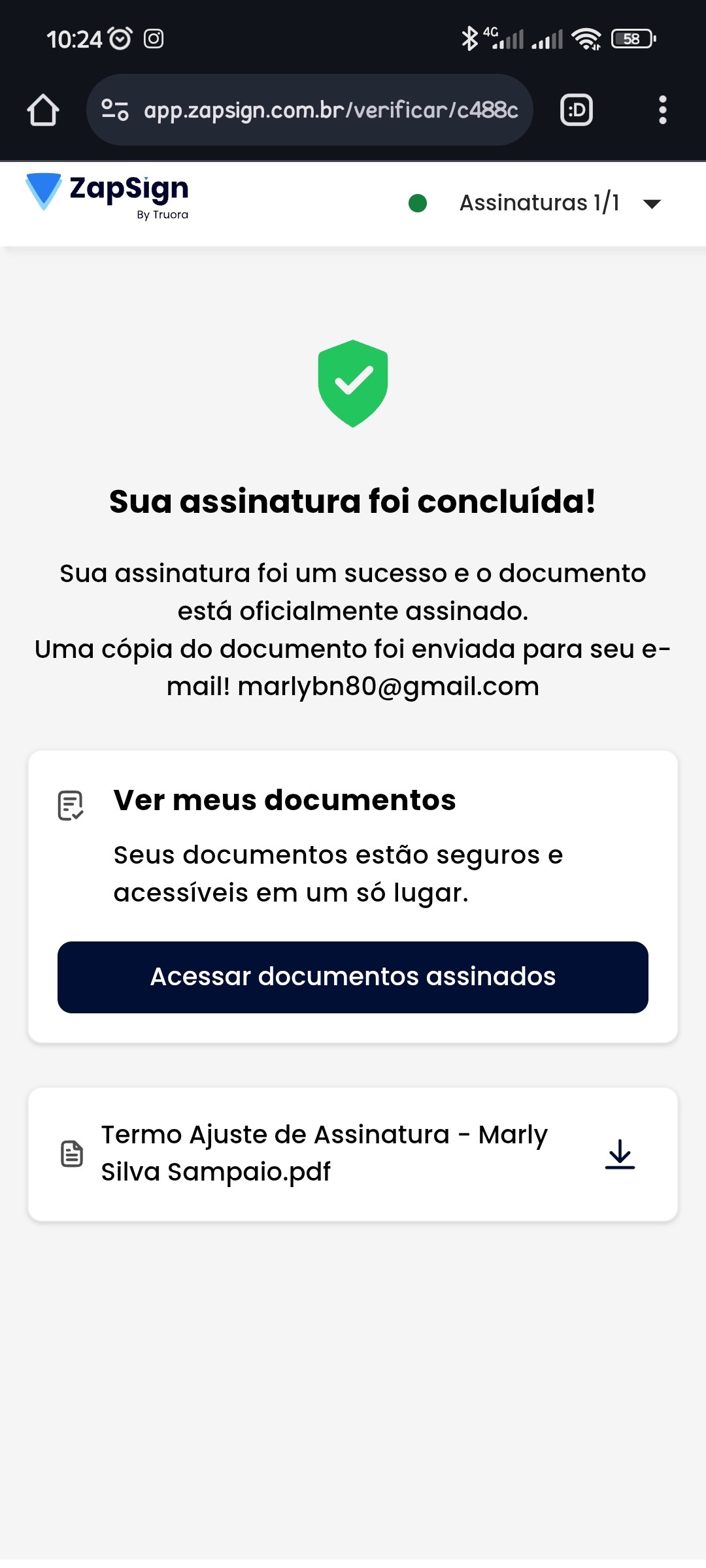Tap the URL address bar

(x=331, y=110)
